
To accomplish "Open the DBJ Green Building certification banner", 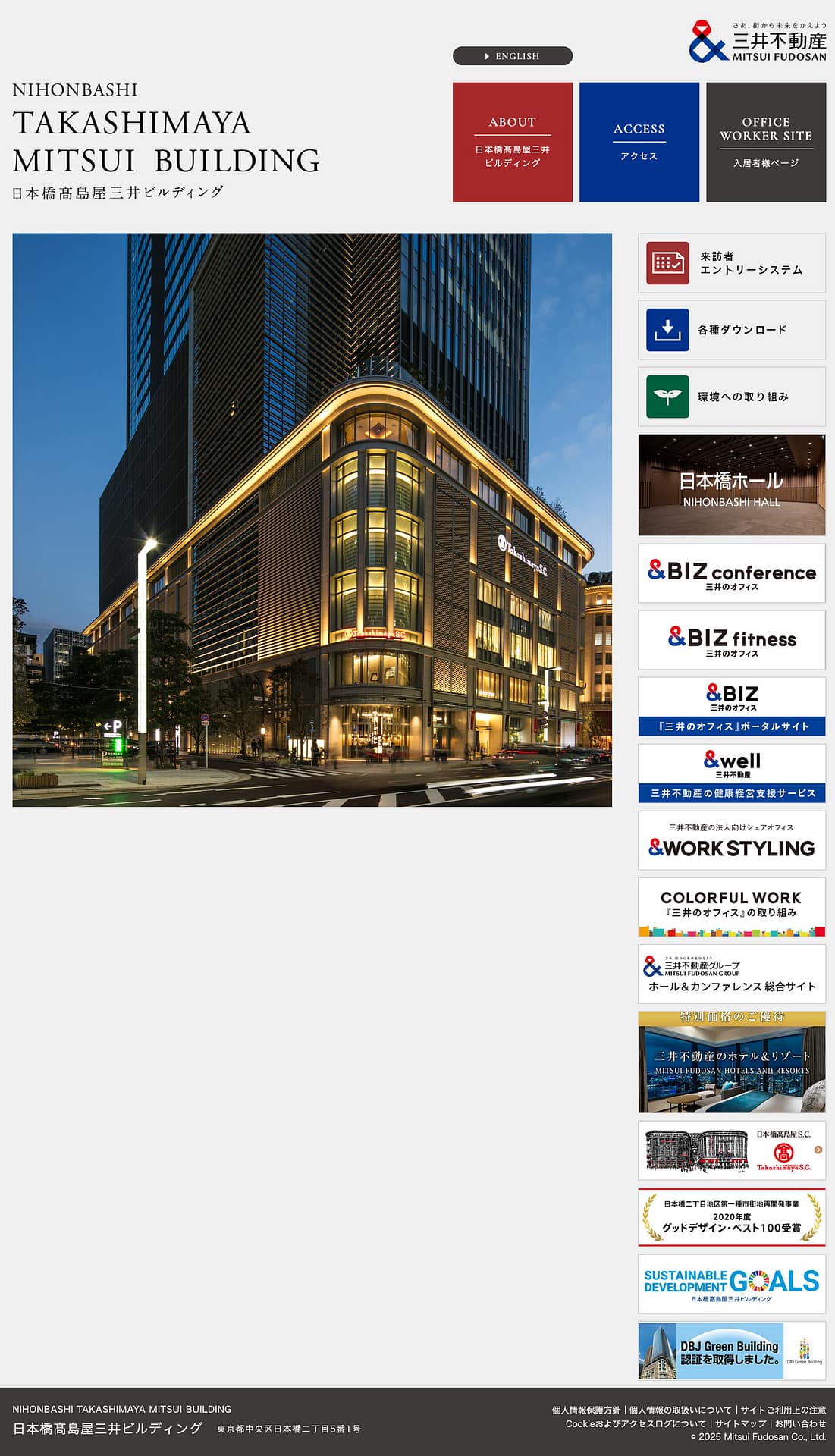I will [x=731, y=1351].
